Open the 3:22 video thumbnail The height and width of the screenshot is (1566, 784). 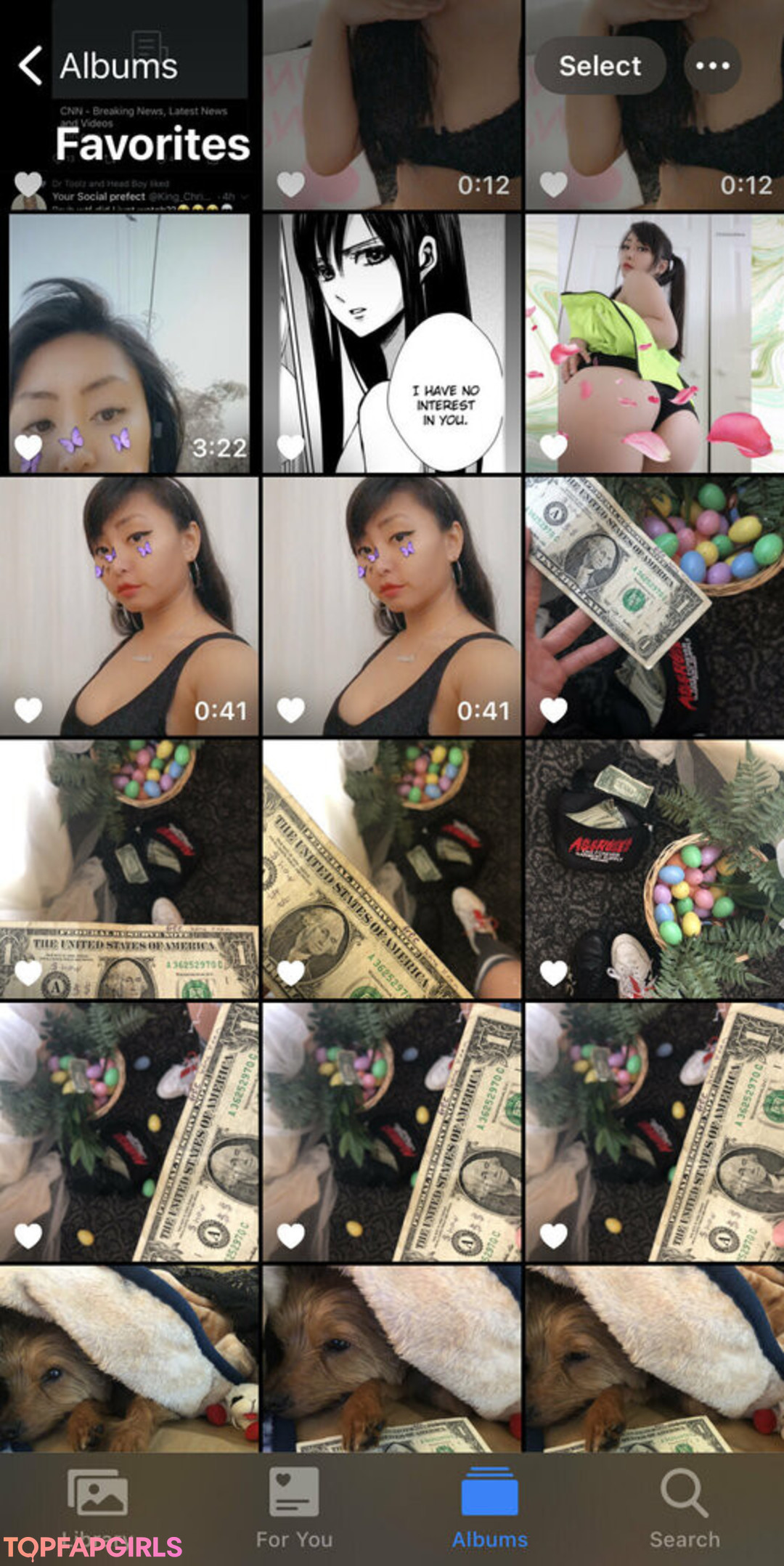129,343
